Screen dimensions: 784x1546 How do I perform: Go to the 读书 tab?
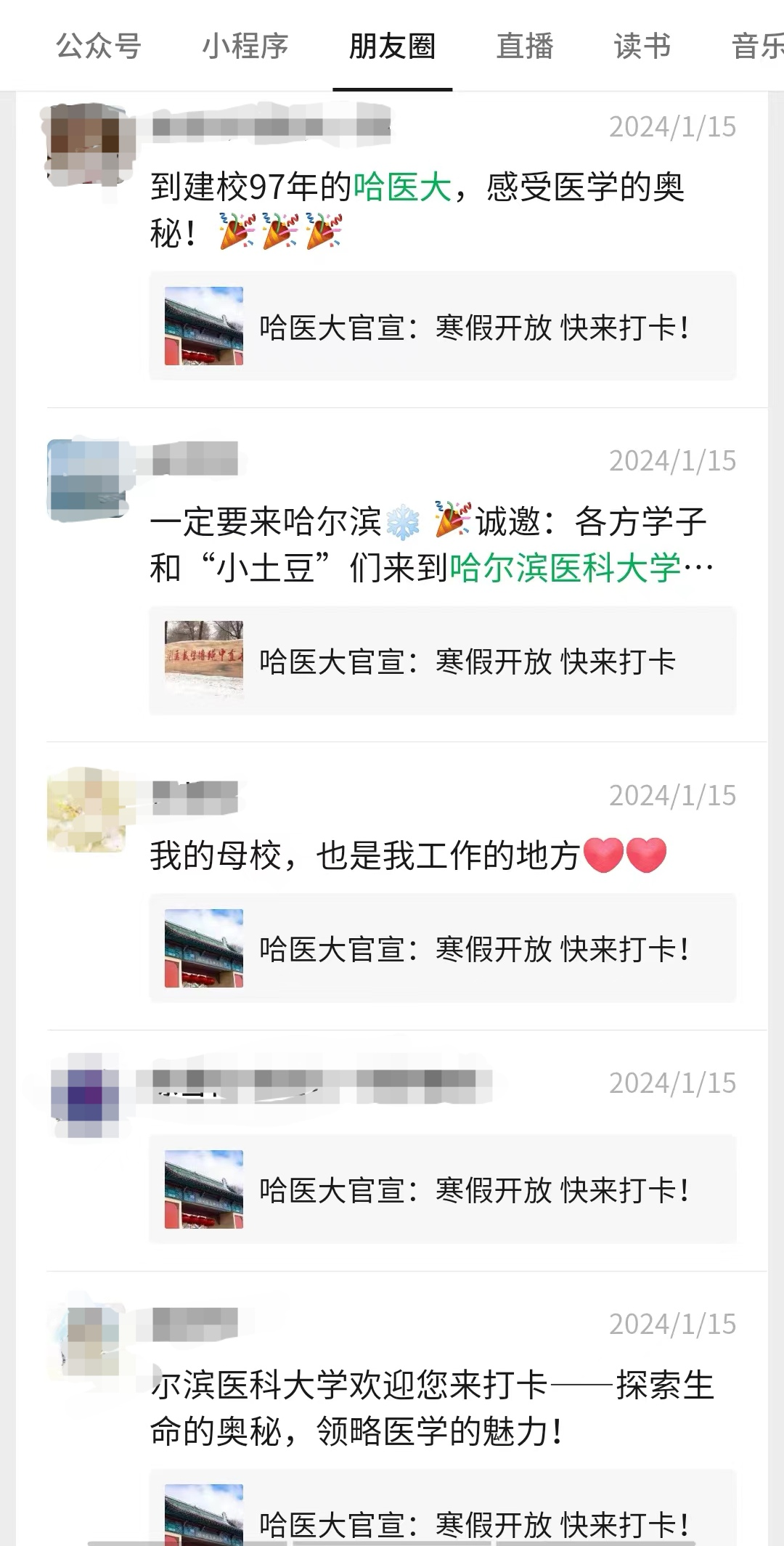[x=642, y=46]
